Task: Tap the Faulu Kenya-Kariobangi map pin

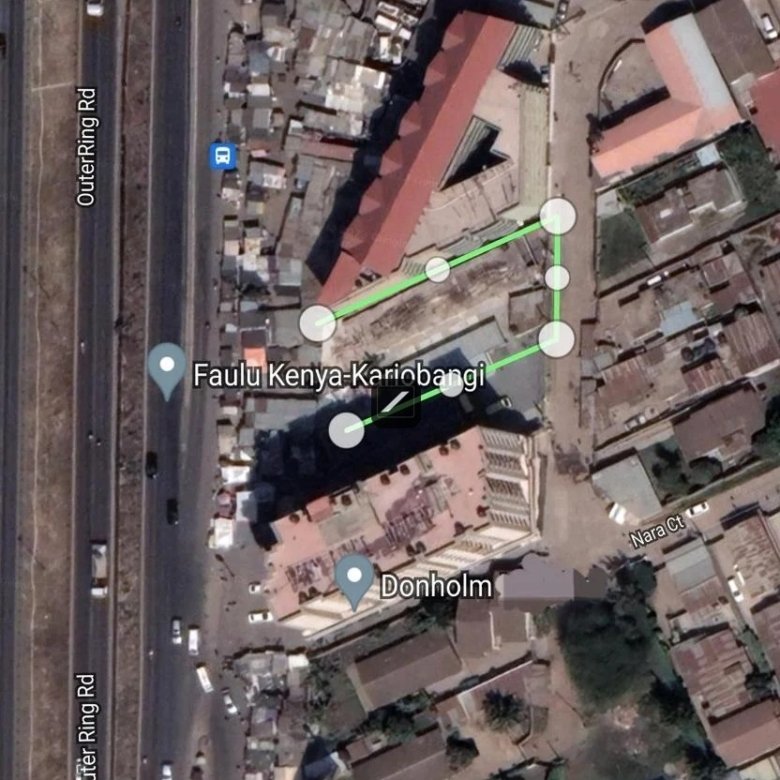Action: click(x=167, y=369)
